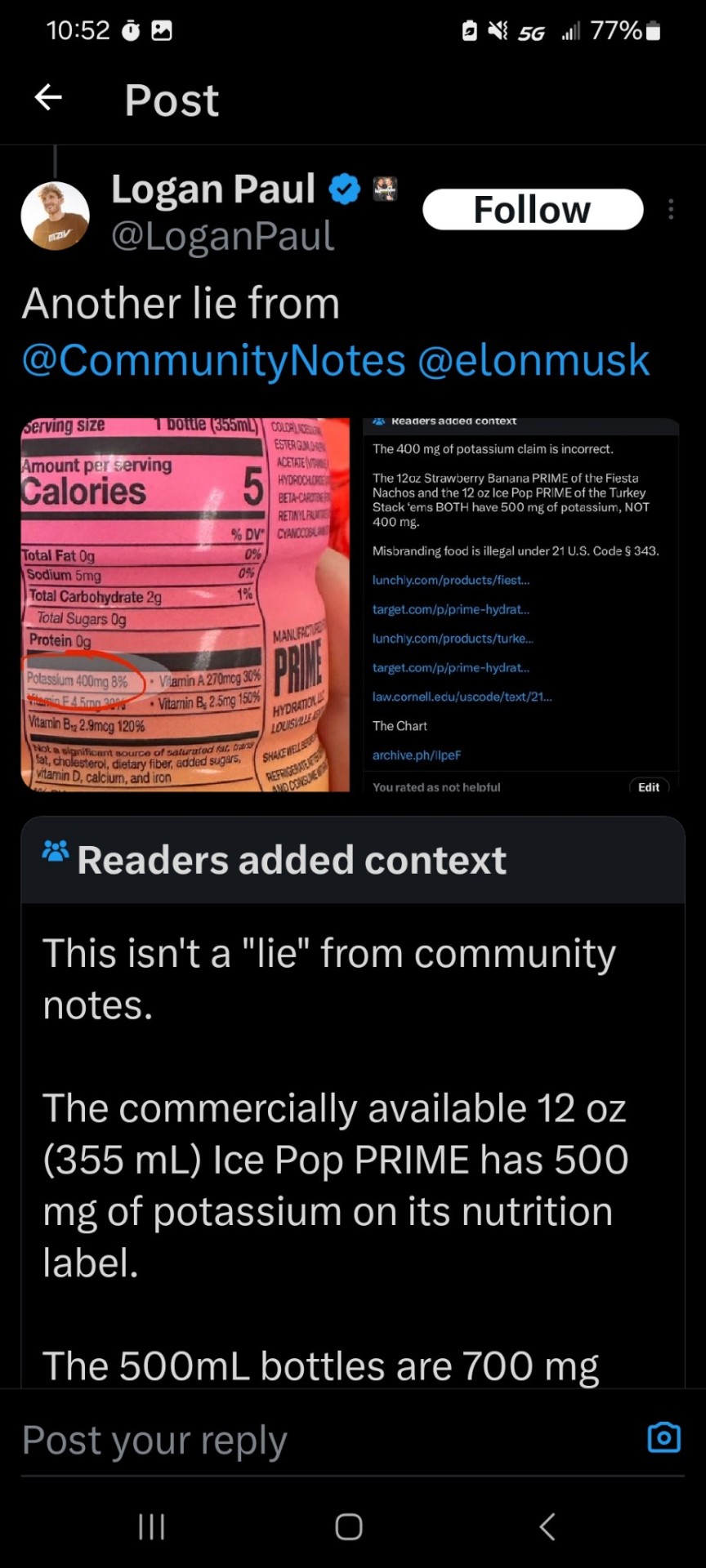View the community note screenshot image
The width and height of the screenshot is (706, 1568).
521,604
